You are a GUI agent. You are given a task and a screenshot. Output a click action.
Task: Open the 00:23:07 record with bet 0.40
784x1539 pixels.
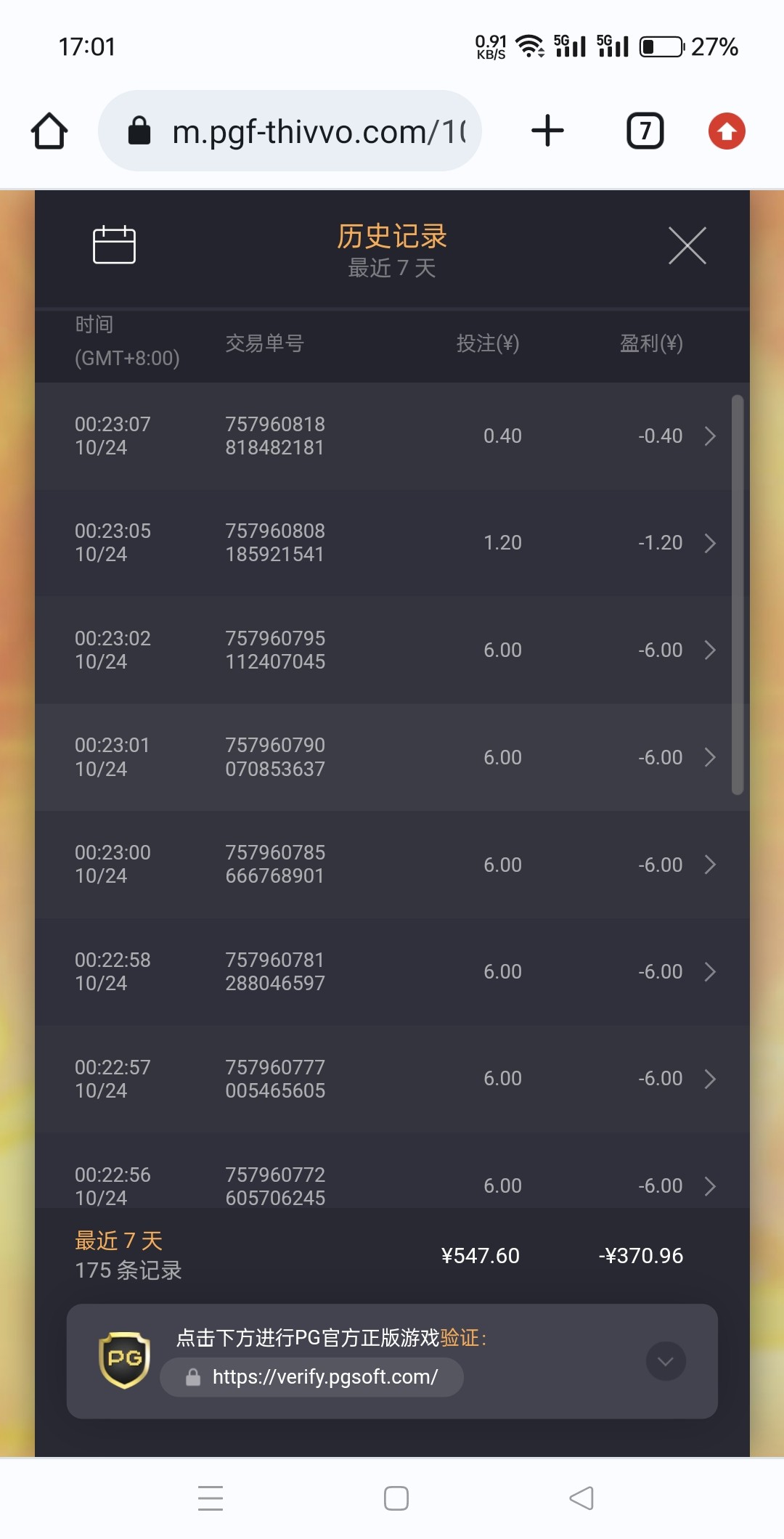click(x=392, y=436)
